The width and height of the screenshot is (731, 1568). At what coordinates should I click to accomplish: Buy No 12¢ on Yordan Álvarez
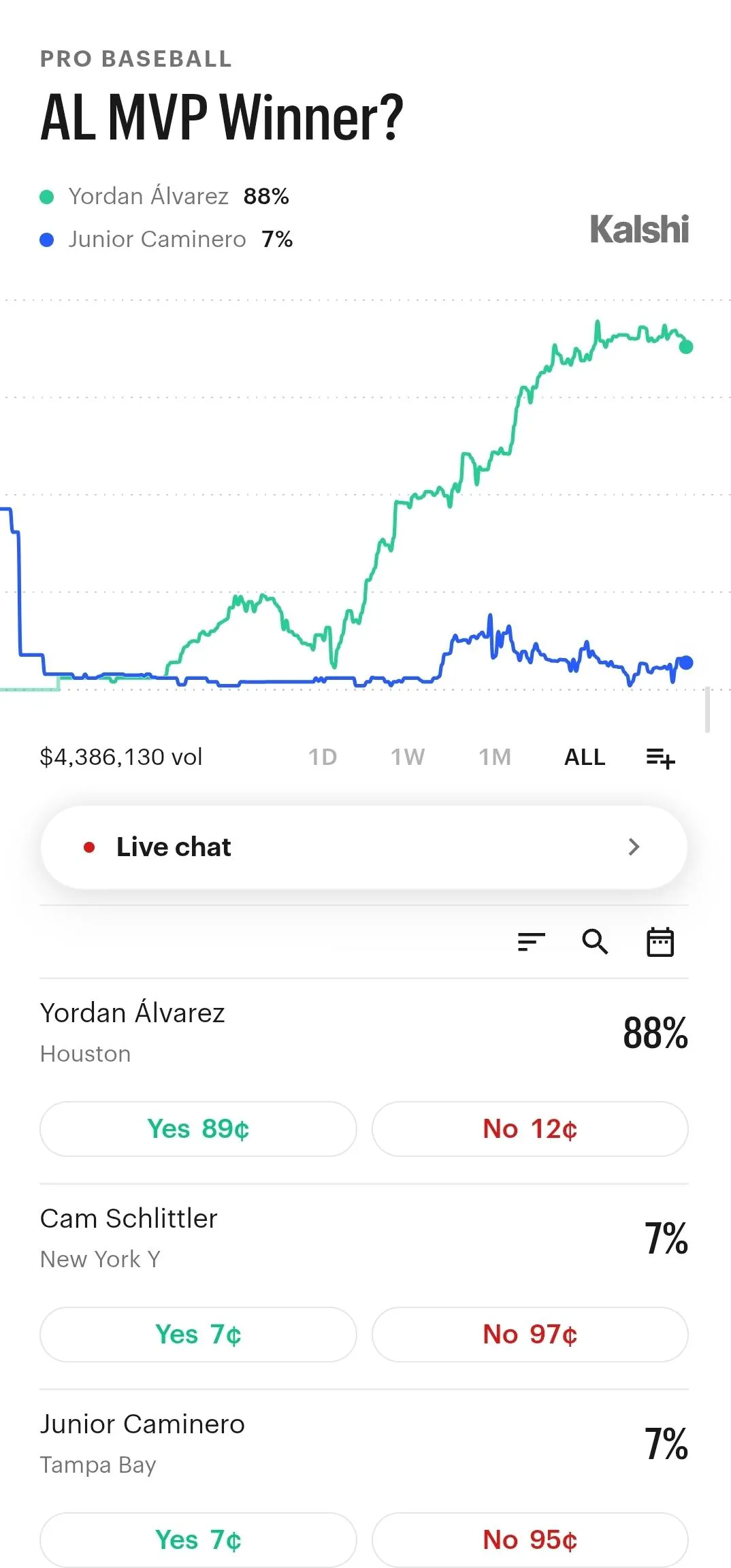tap(530, 1129)
